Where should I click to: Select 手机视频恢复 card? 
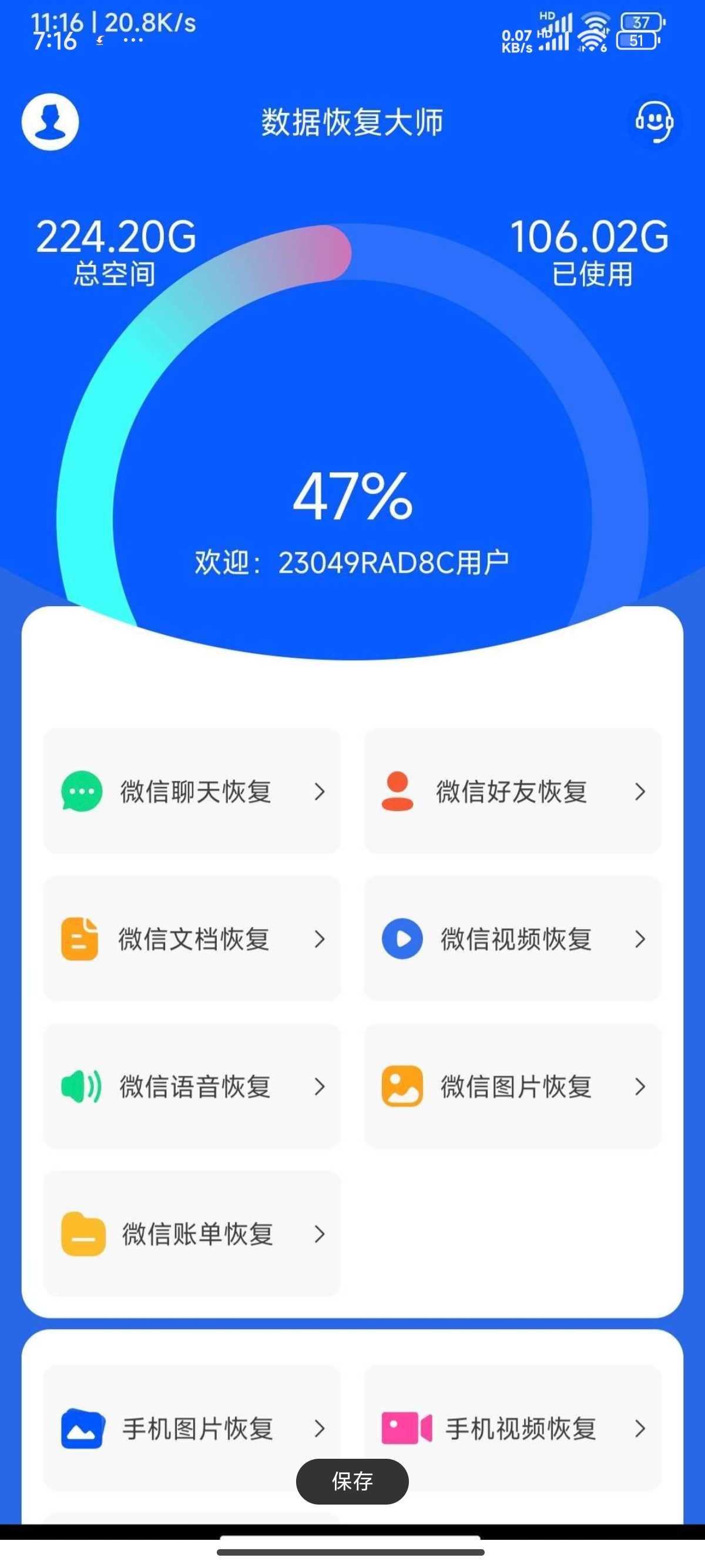click(513, 1428)
